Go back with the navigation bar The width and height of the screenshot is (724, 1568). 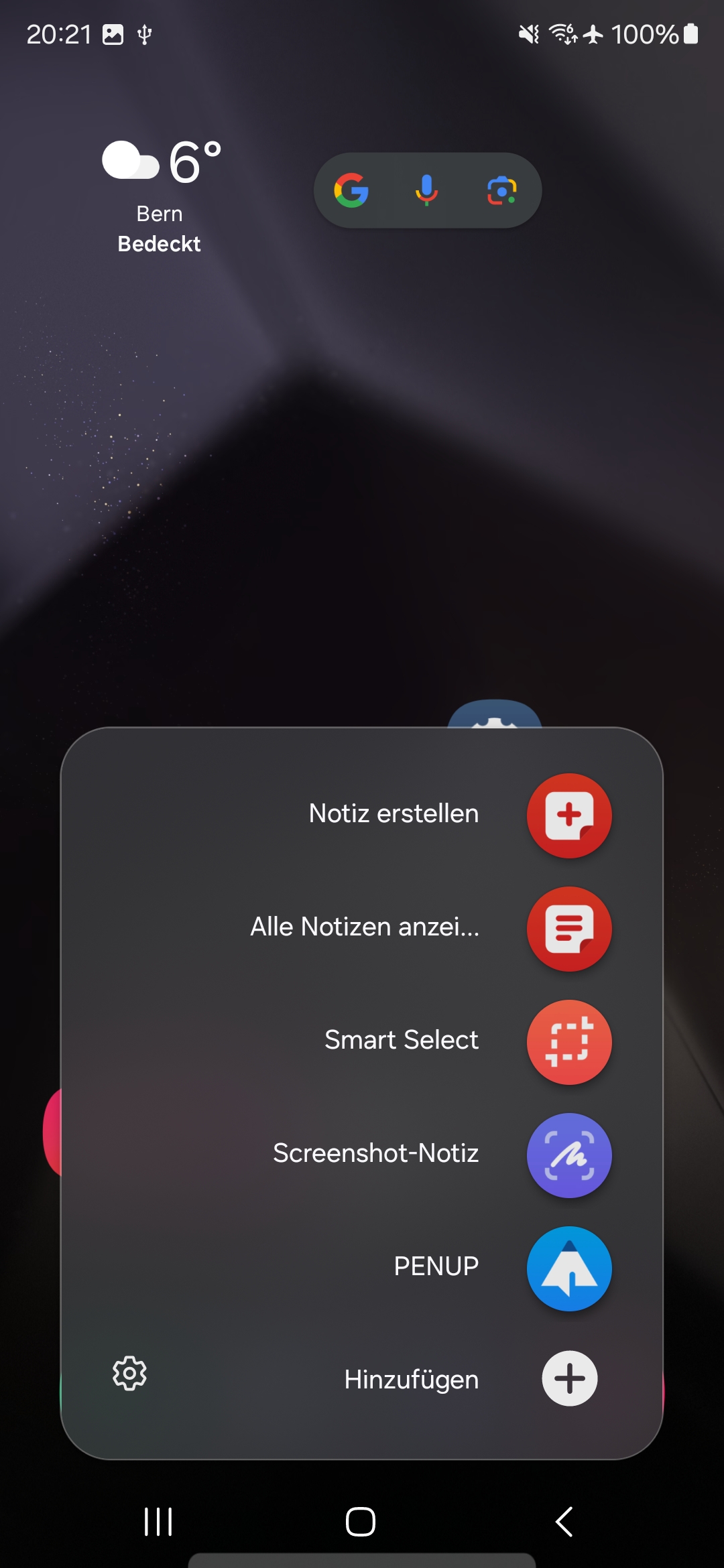[x=564, y=1521]
